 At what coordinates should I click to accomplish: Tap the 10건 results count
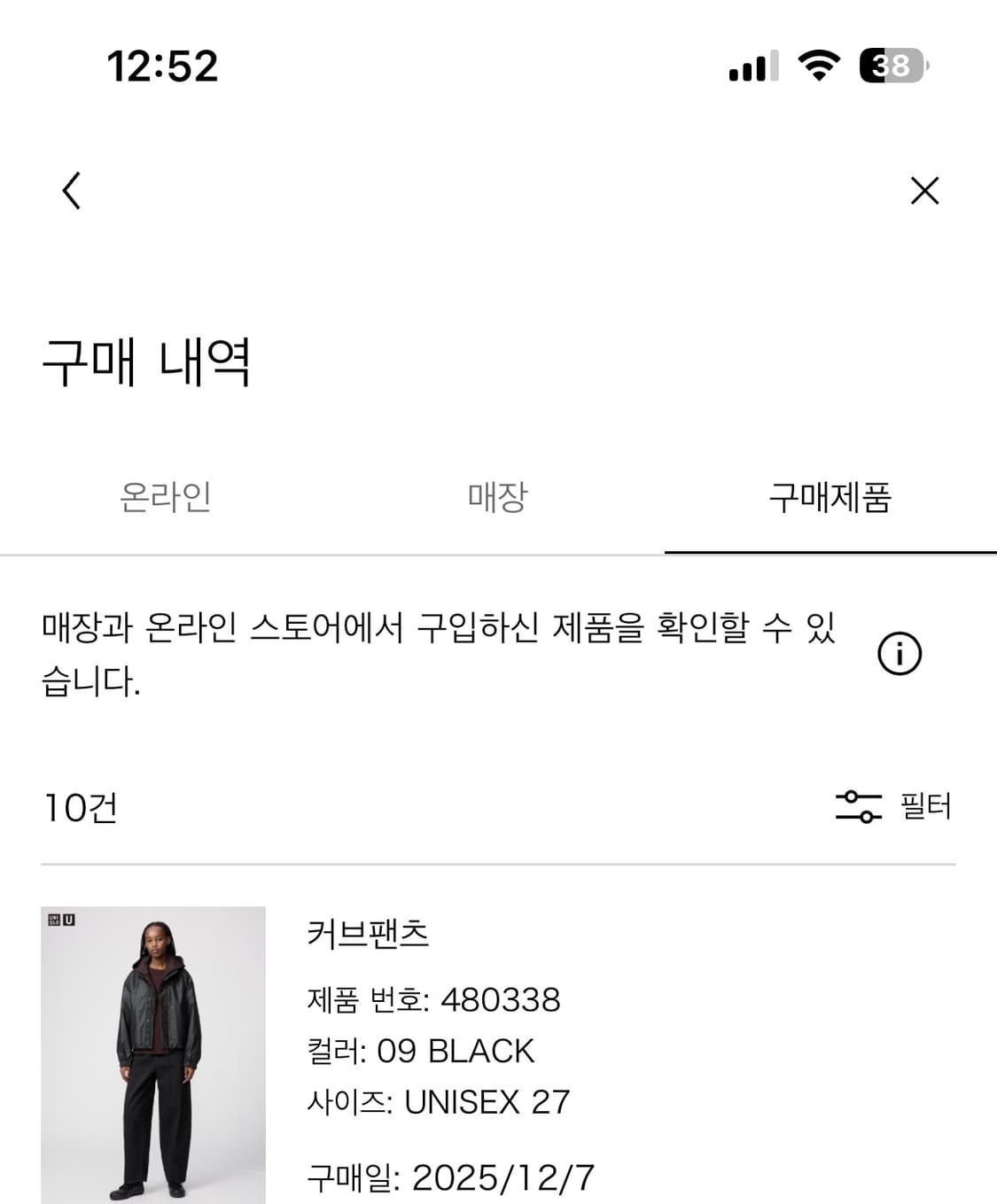(80, 807)
